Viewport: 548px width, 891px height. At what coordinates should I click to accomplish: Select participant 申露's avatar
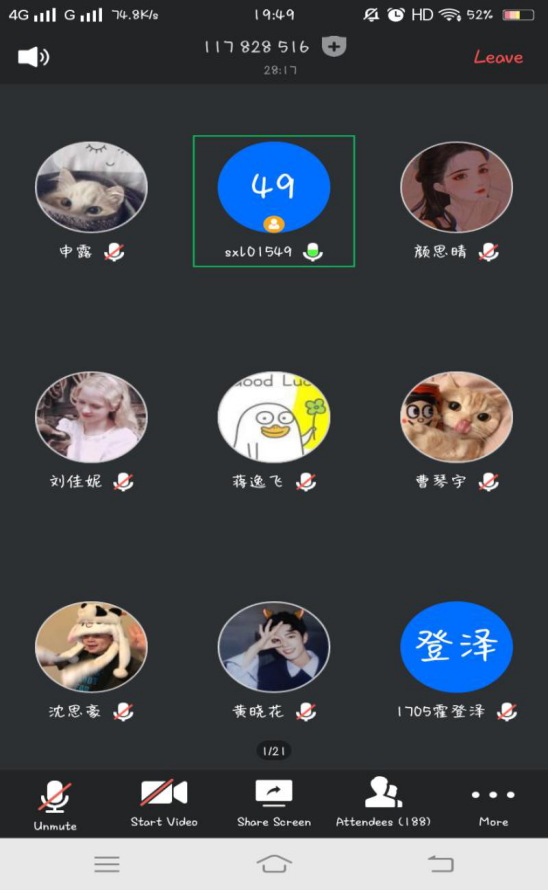[x=92, y=187]
